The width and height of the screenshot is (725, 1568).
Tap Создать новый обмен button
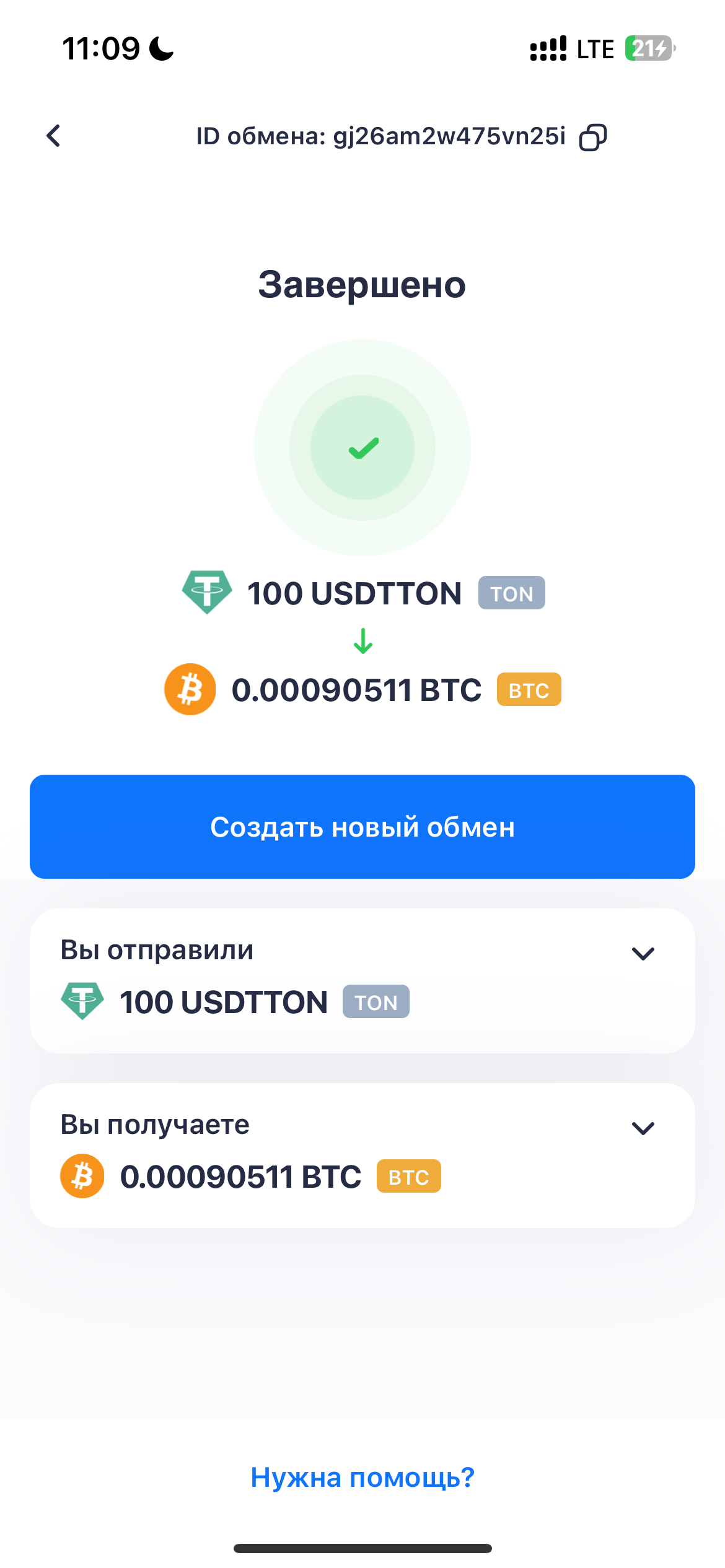[362, 827]
